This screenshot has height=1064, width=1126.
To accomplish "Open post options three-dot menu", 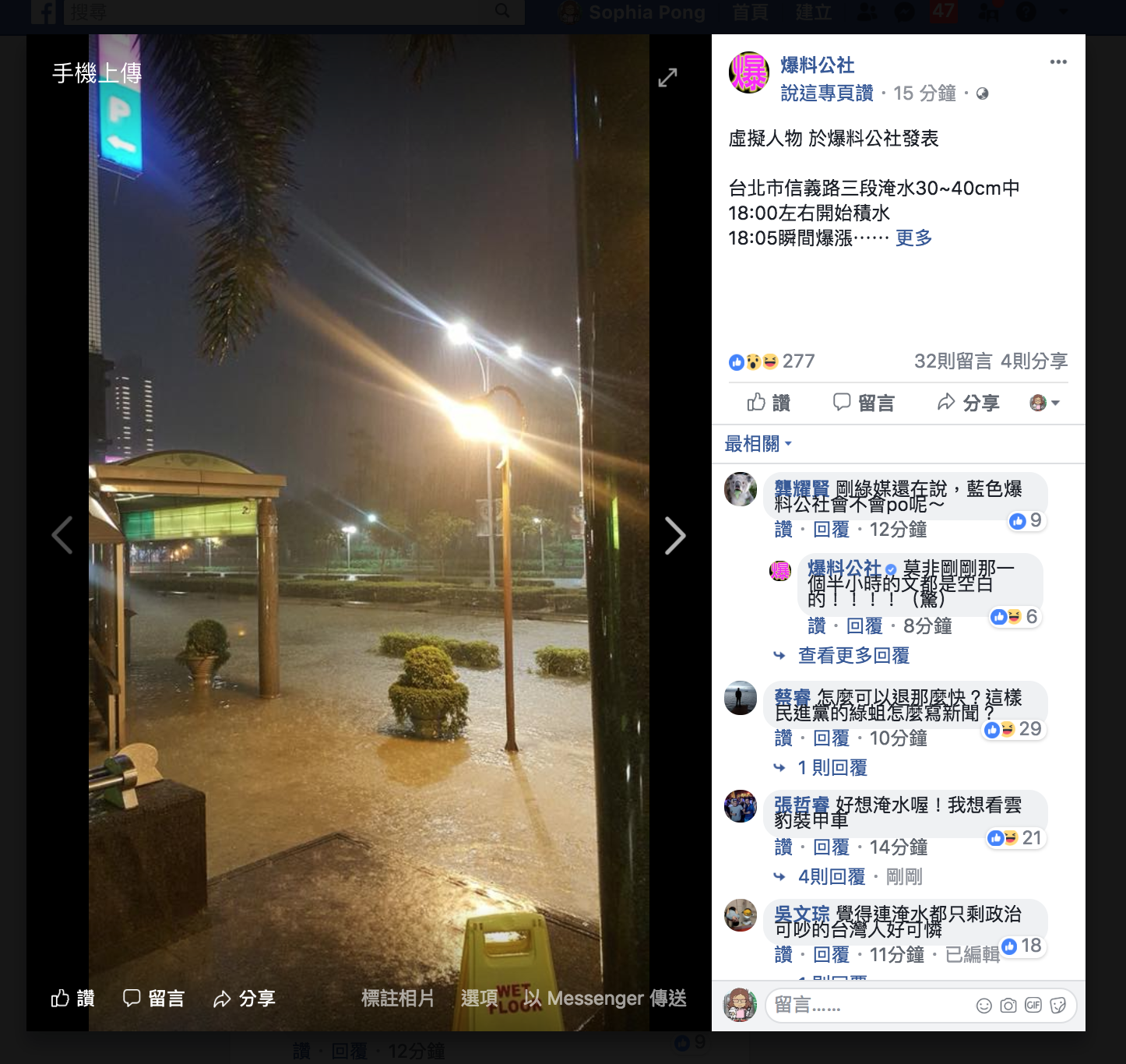I will click(x=1058, y=62).
